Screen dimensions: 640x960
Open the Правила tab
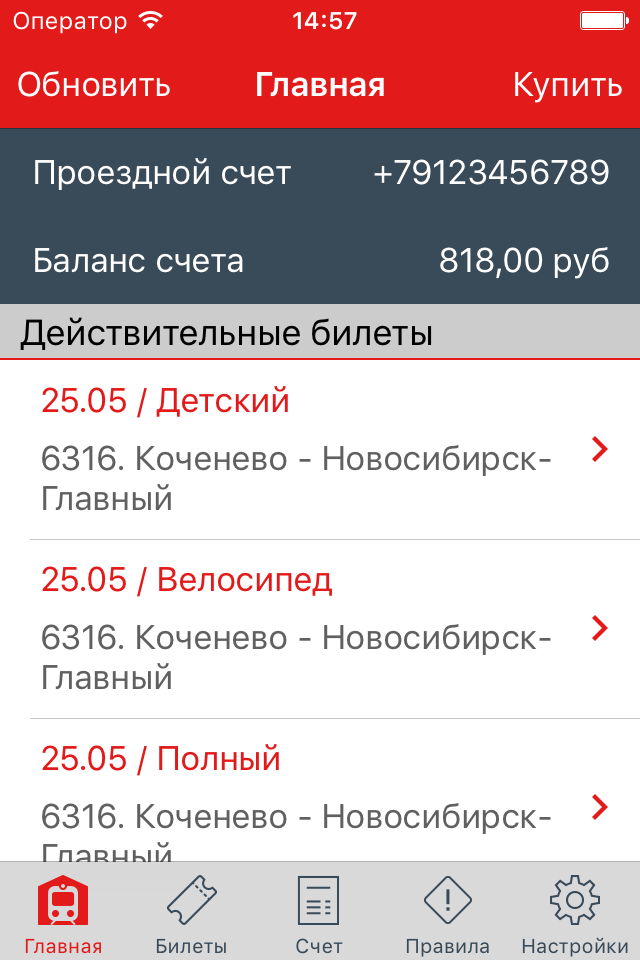click(x=447, y=912)
